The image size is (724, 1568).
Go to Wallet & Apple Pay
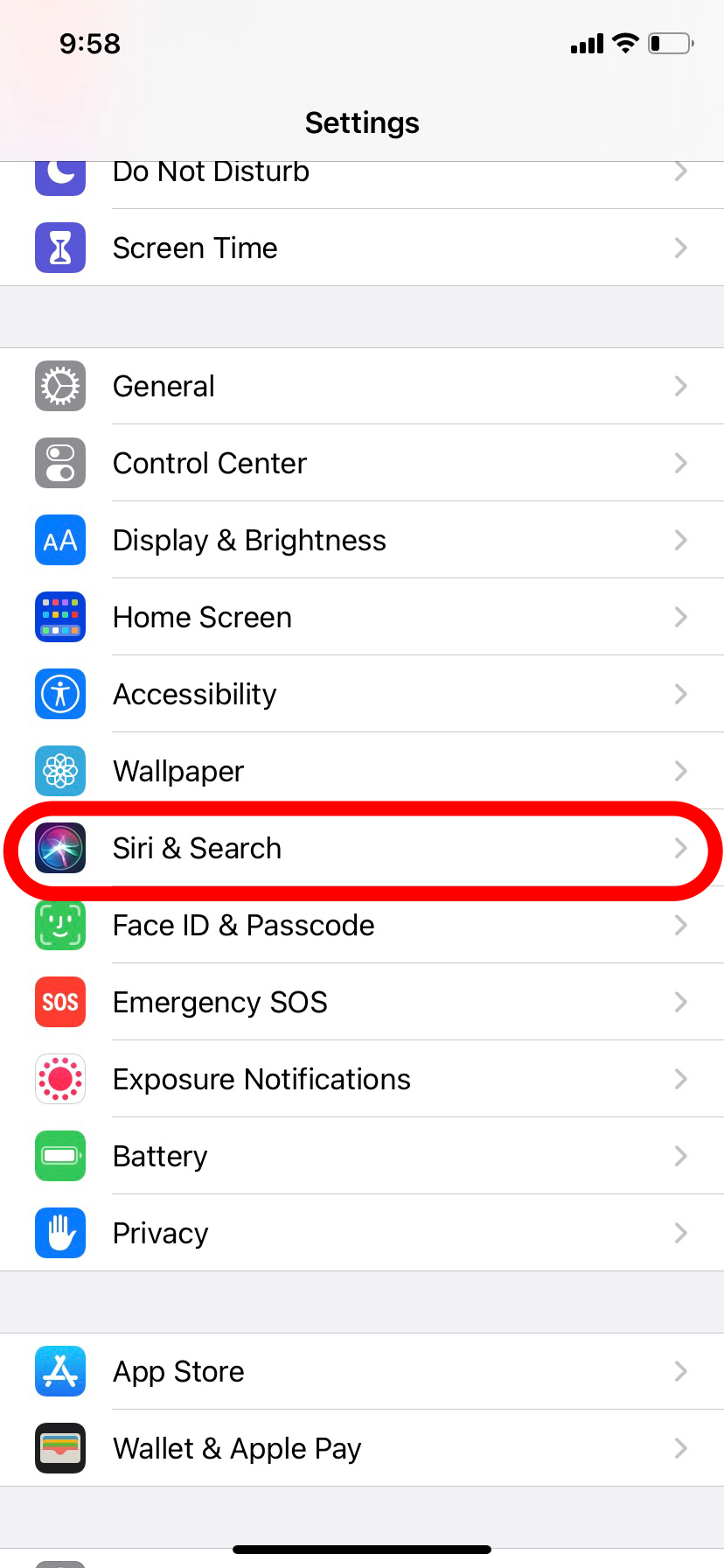tap(362, 1448)
